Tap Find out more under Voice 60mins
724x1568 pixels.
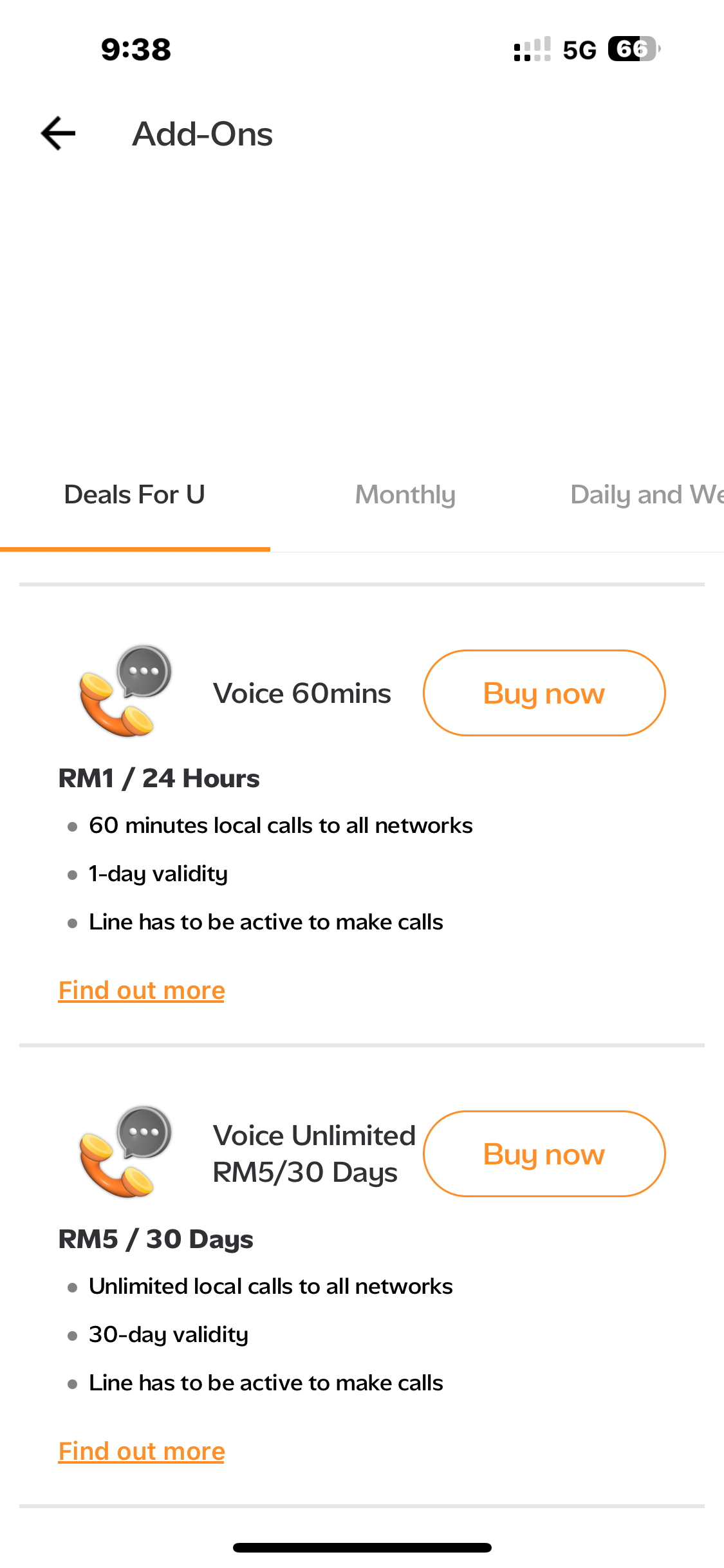(142, 991)
